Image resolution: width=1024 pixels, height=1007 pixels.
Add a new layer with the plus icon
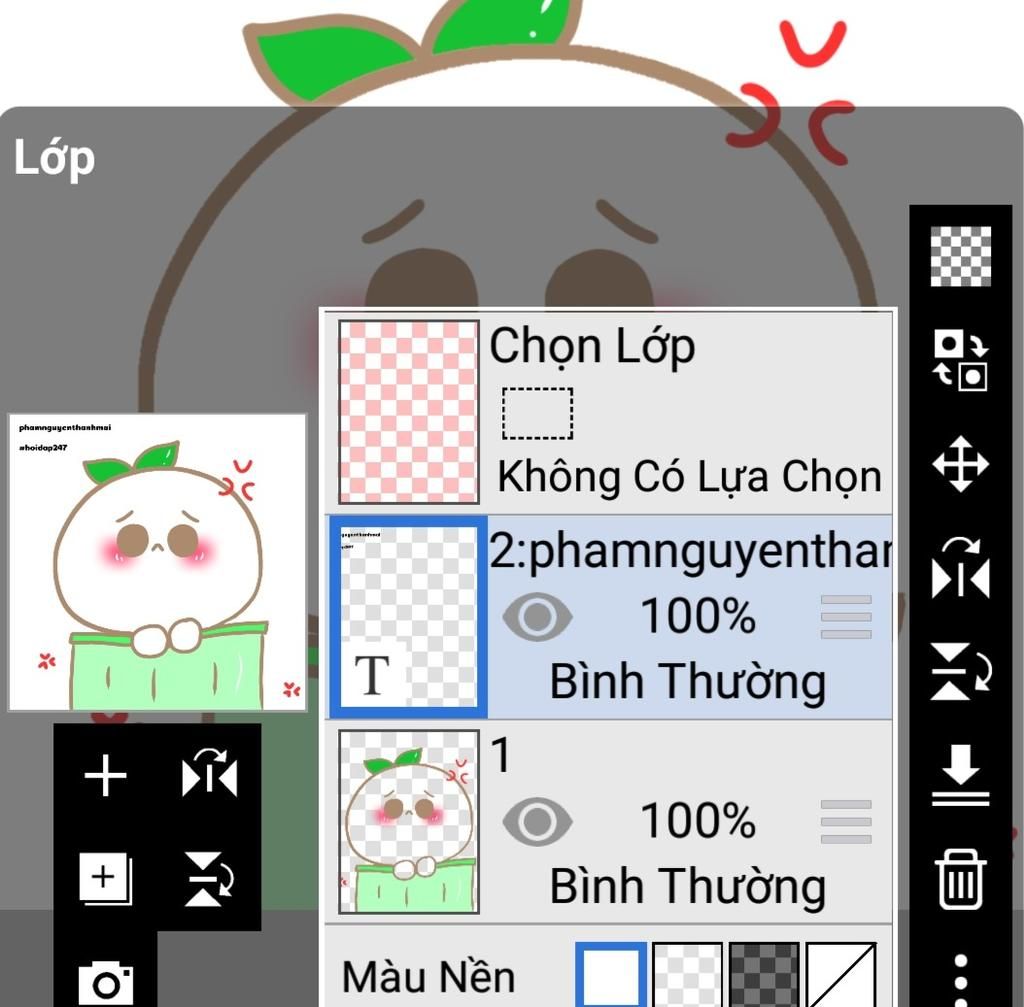[x=105, y=776]
